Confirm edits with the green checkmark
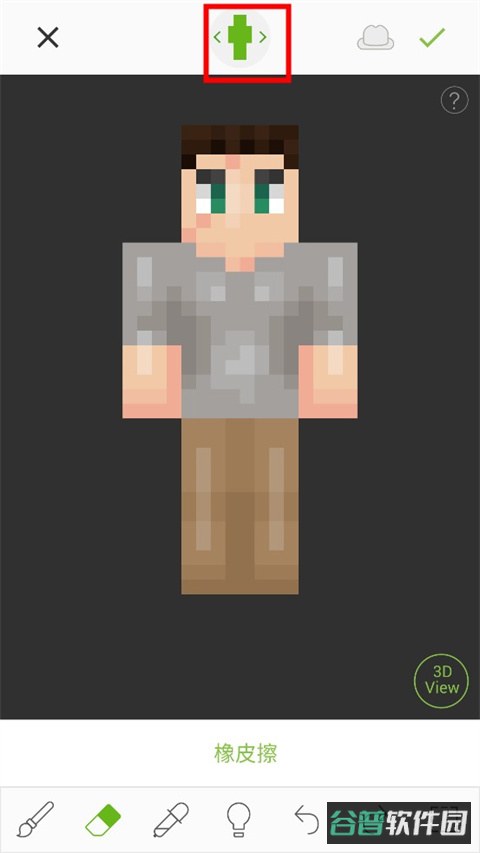This screenshot has width=480, height=853. pos(433,37)
